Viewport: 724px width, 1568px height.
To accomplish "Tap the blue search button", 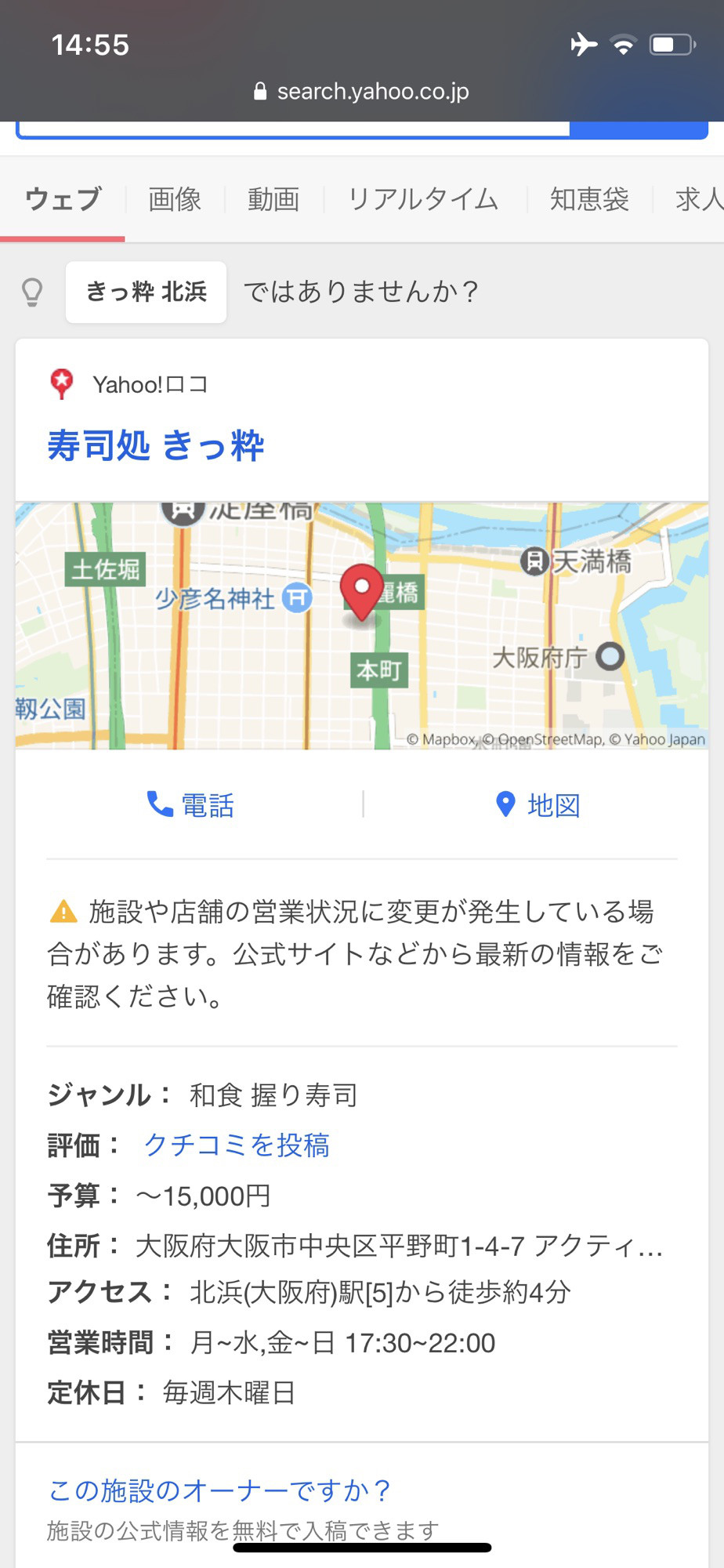I will point(639,129).
